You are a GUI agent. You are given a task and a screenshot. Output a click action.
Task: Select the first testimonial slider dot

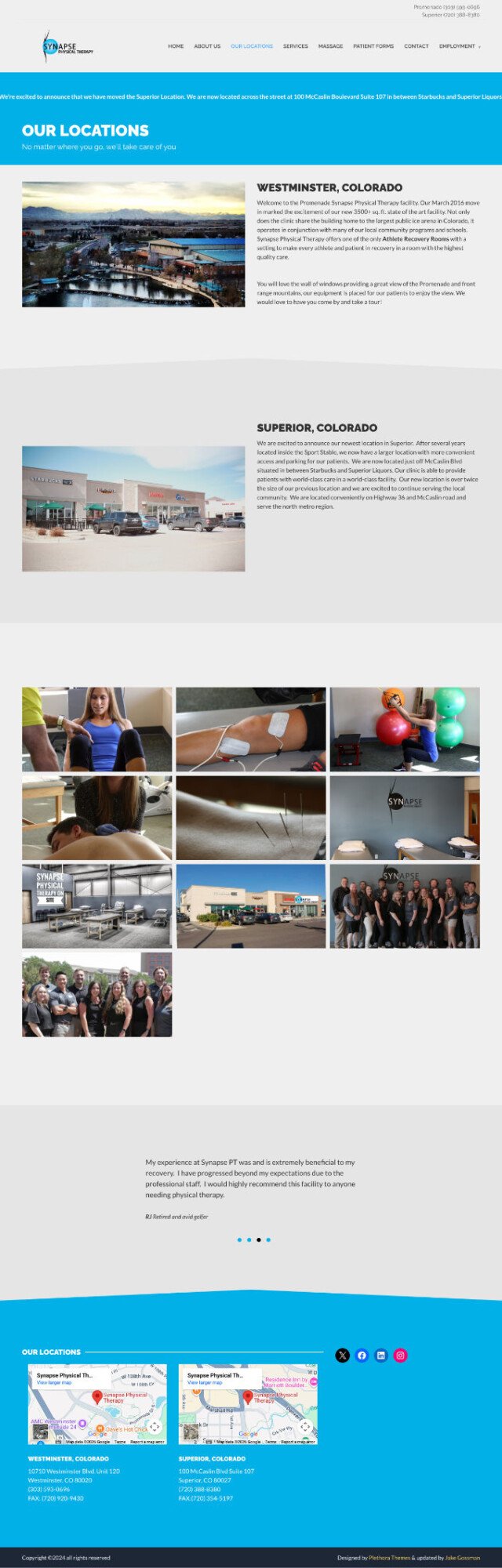coord(239,1240)
